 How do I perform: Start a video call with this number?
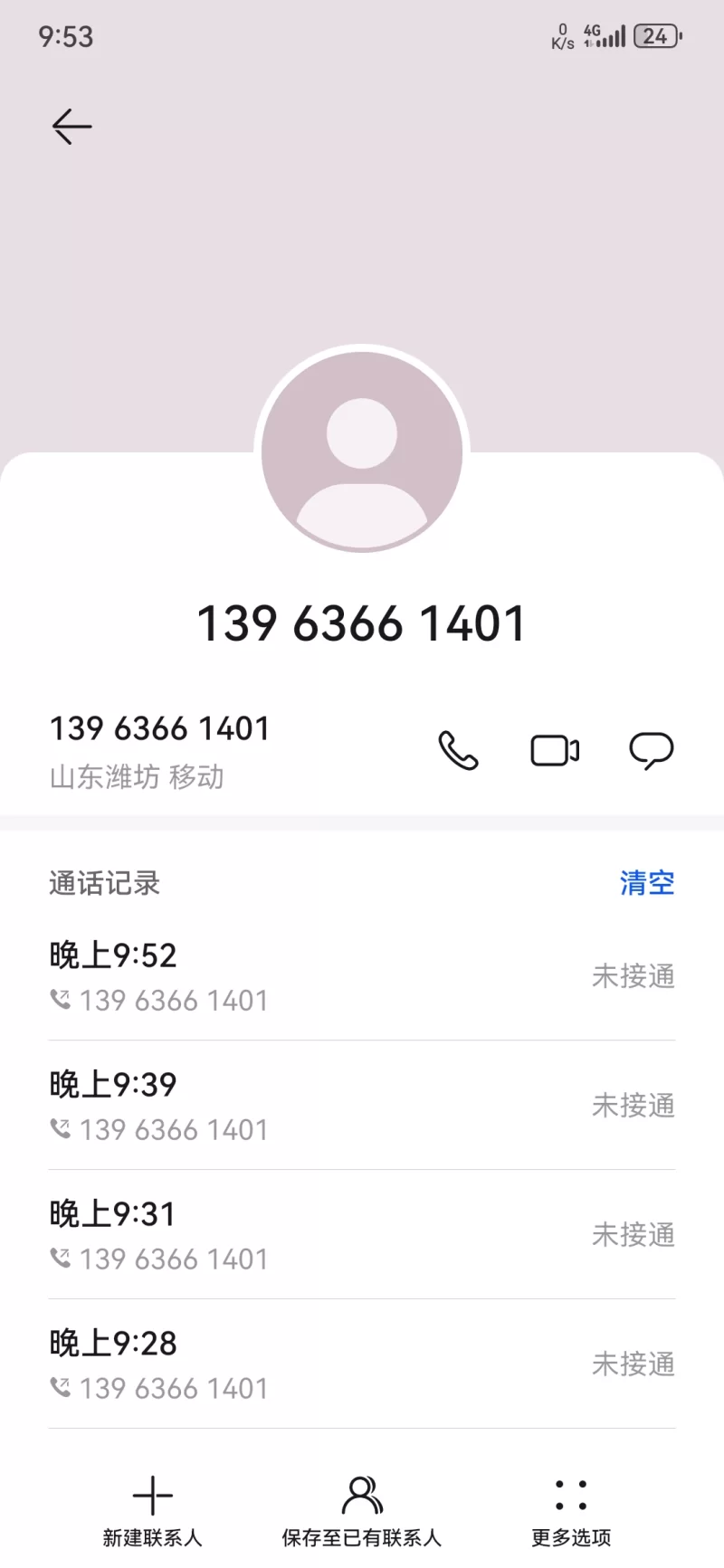(555, 751)
